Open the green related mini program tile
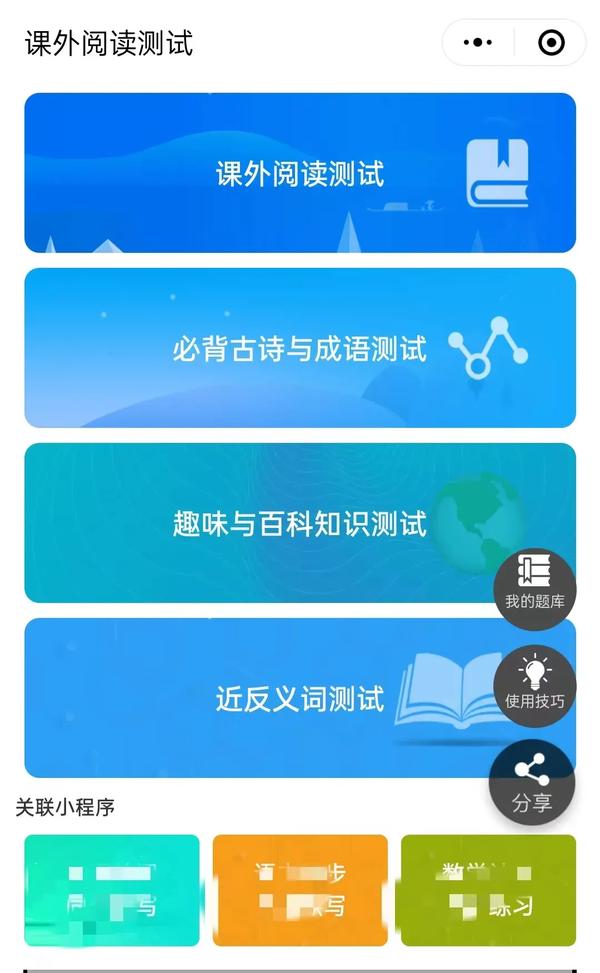This screenshot has width=600, height=973. [x=112, y=890]
